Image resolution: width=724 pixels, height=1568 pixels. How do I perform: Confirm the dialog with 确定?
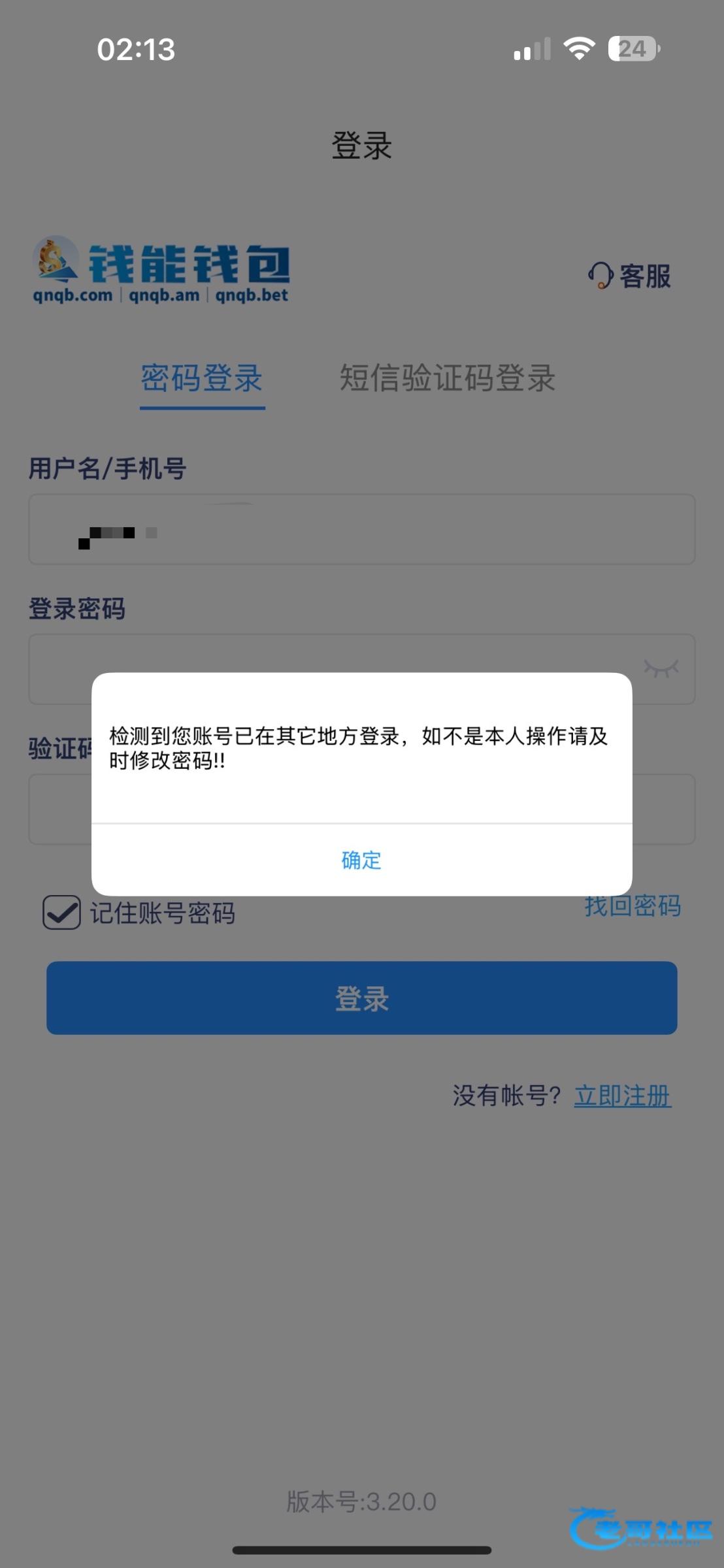pyautogui.click(x=361, y=860)
